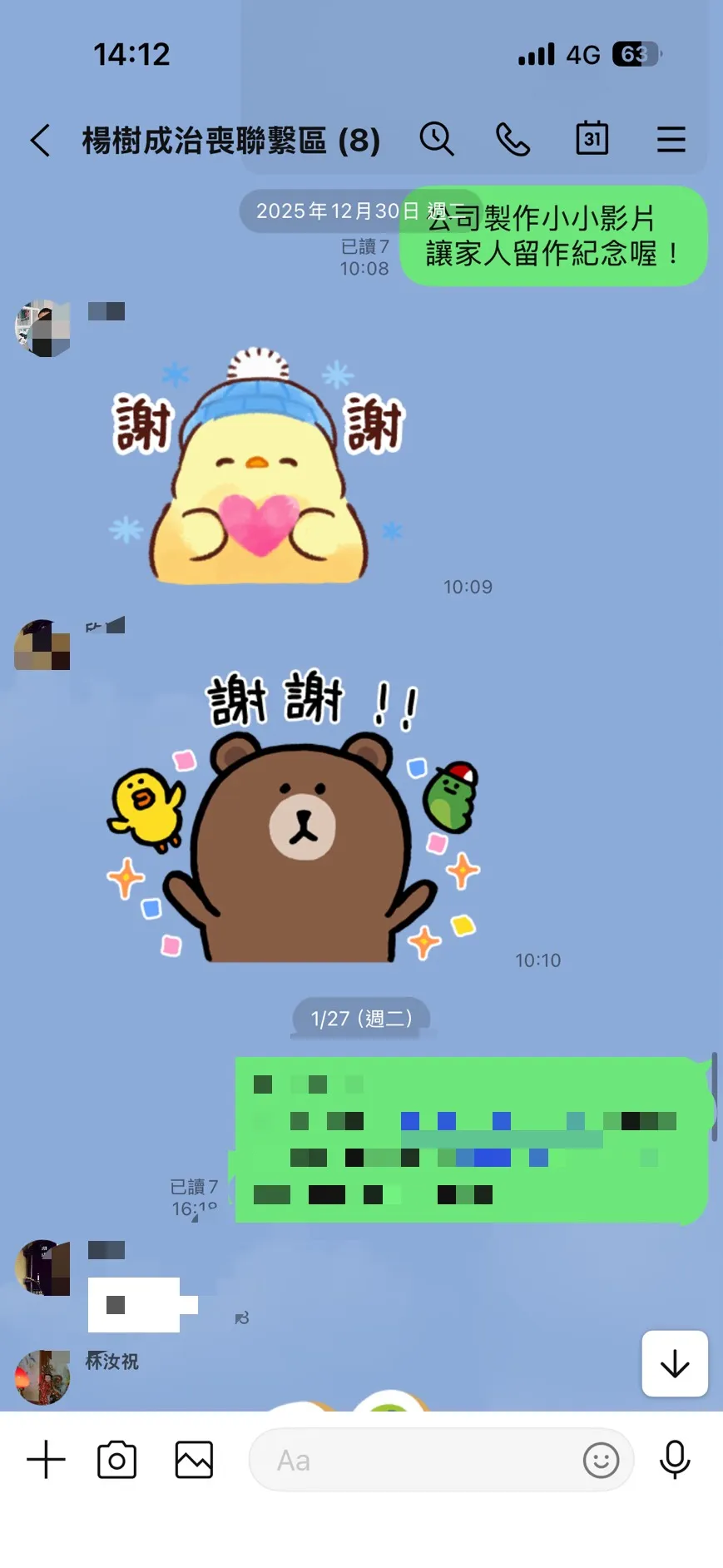Record a voice message with the microphone
Viewport: 723px width, 1568px height.
[674, 1460]
